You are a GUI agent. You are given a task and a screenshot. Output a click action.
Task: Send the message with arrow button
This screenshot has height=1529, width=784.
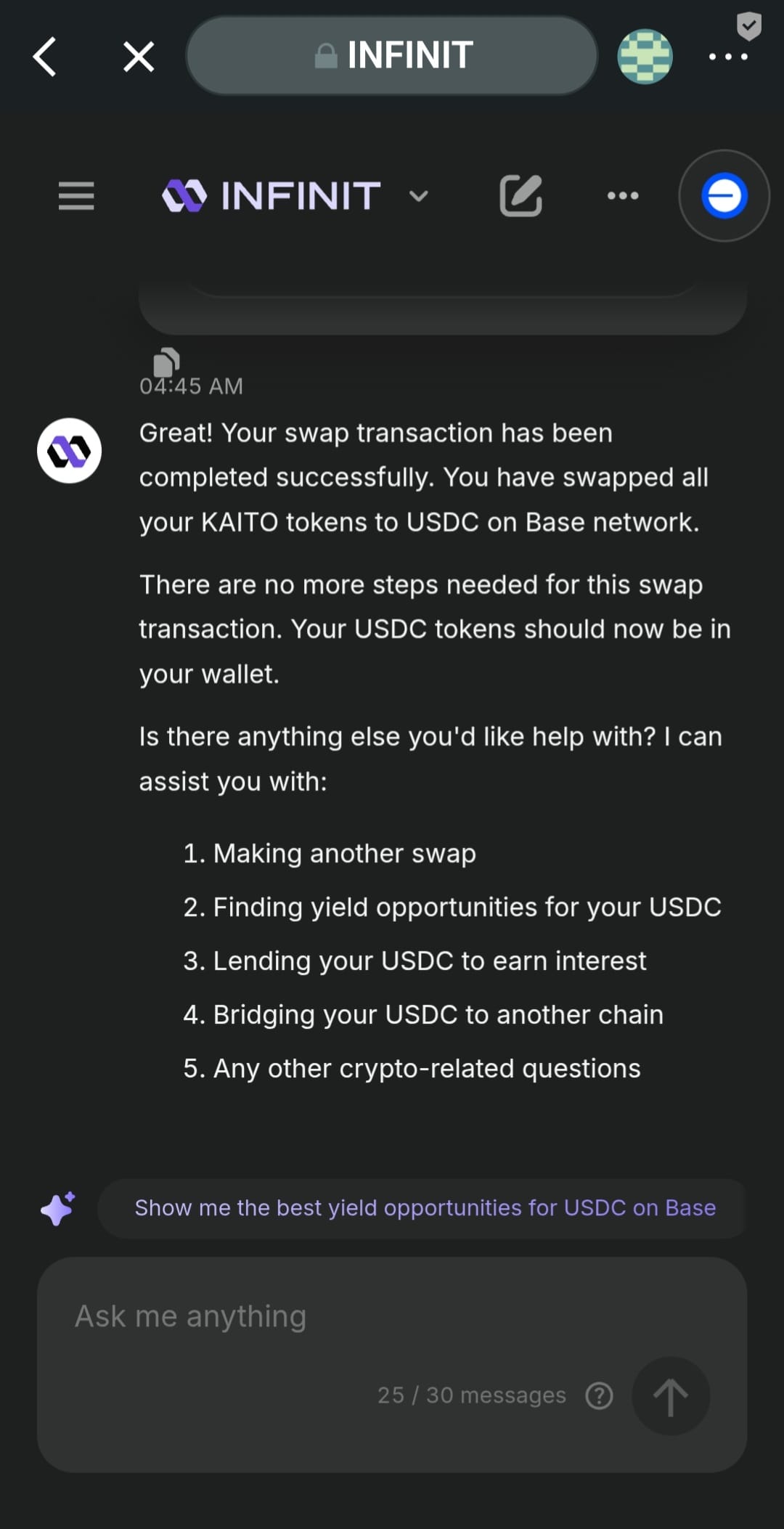click(x=670, y=1395)
